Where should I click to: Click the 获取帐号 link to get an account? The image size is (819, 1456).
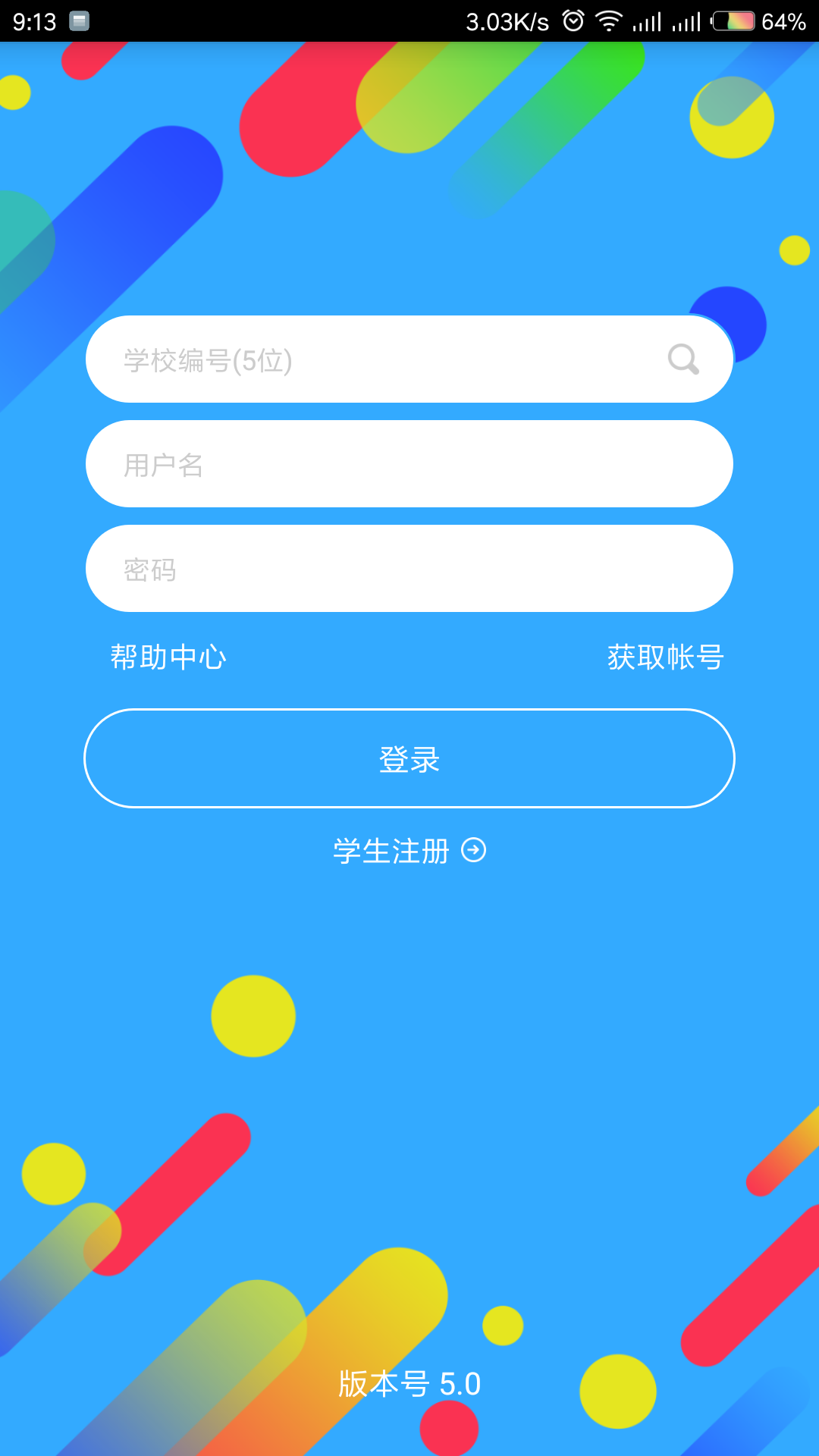664,658
